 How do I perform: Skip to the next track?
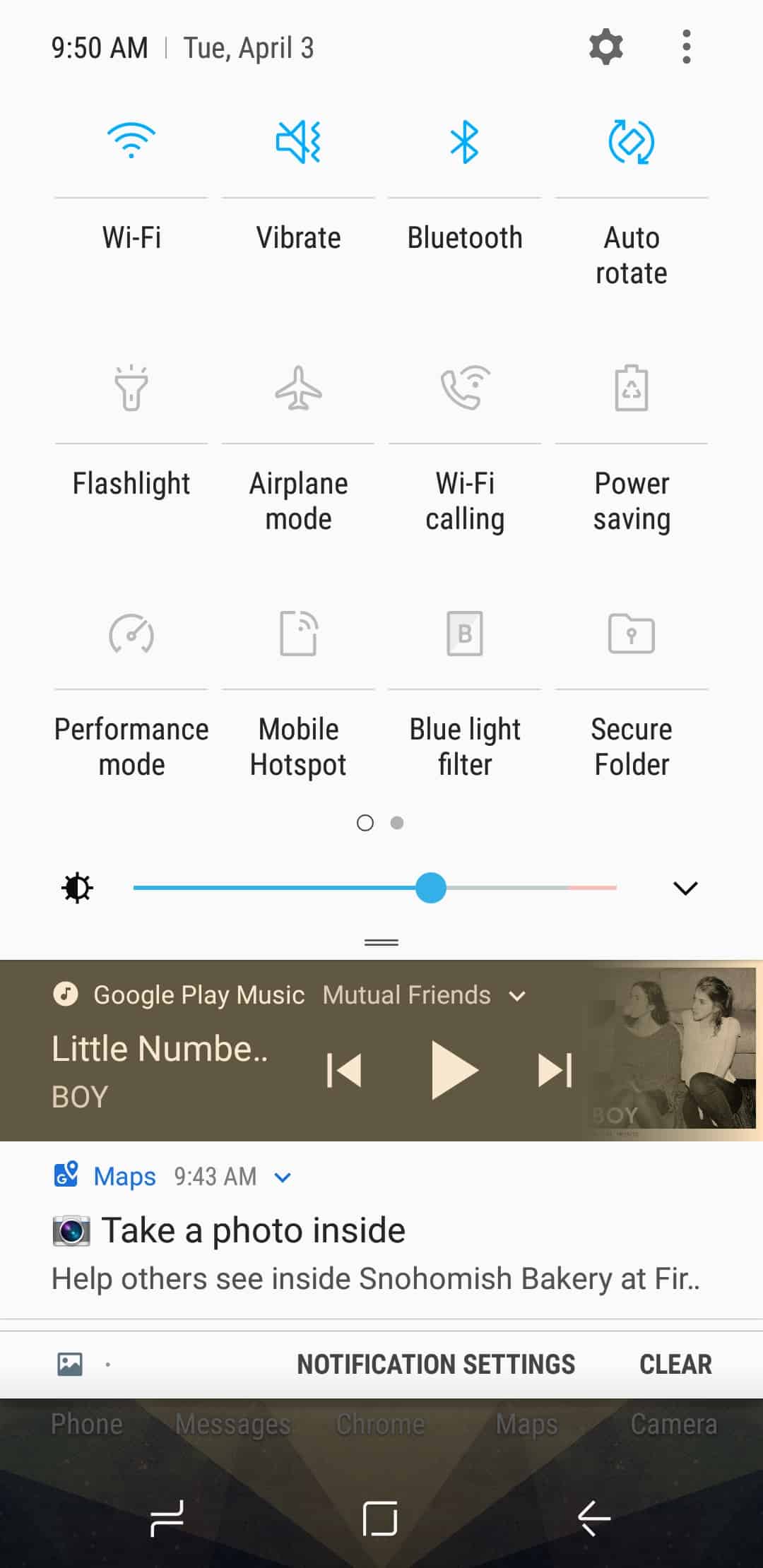click(555, 1069)
